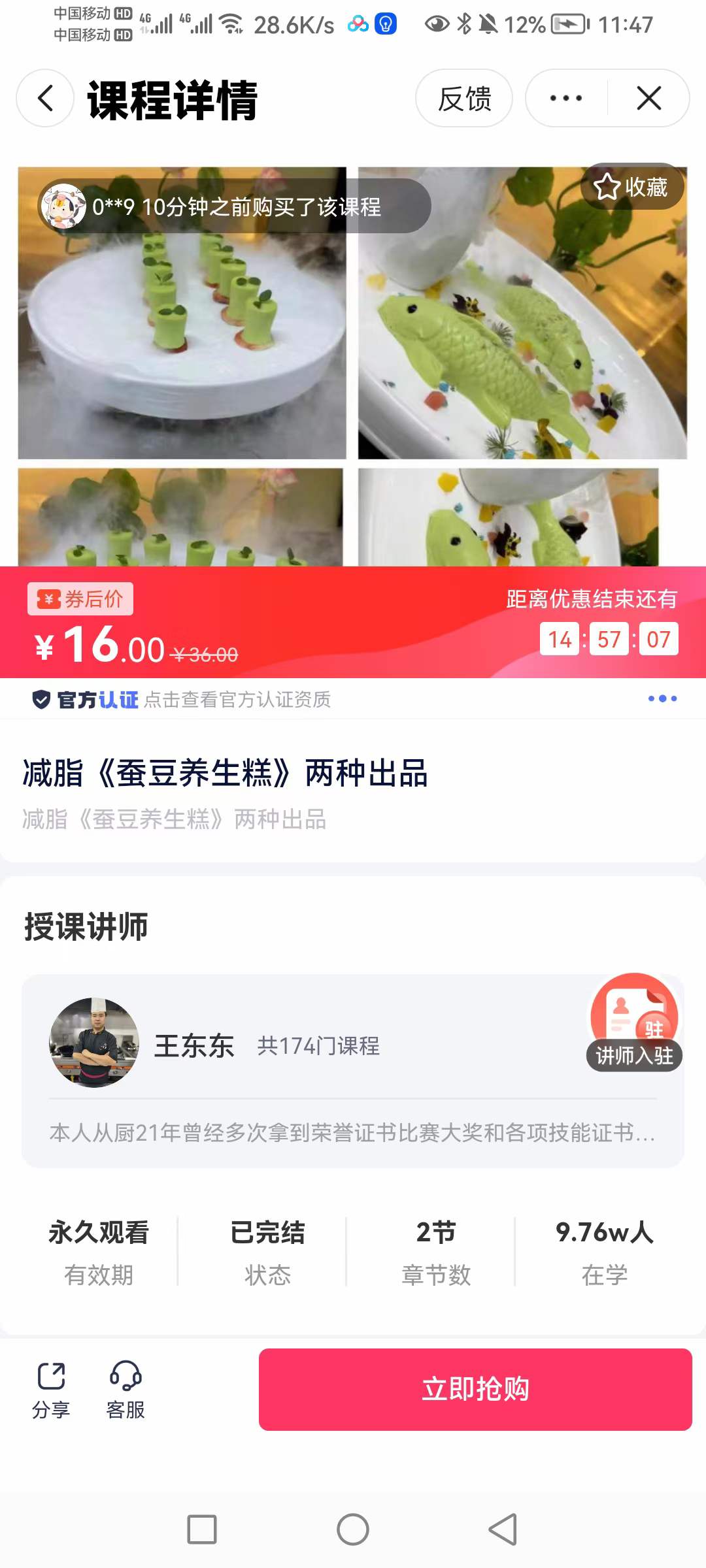Tap the star to favorite this course
This screenshot has height=1568, width=706.
[x=608, y=188]
